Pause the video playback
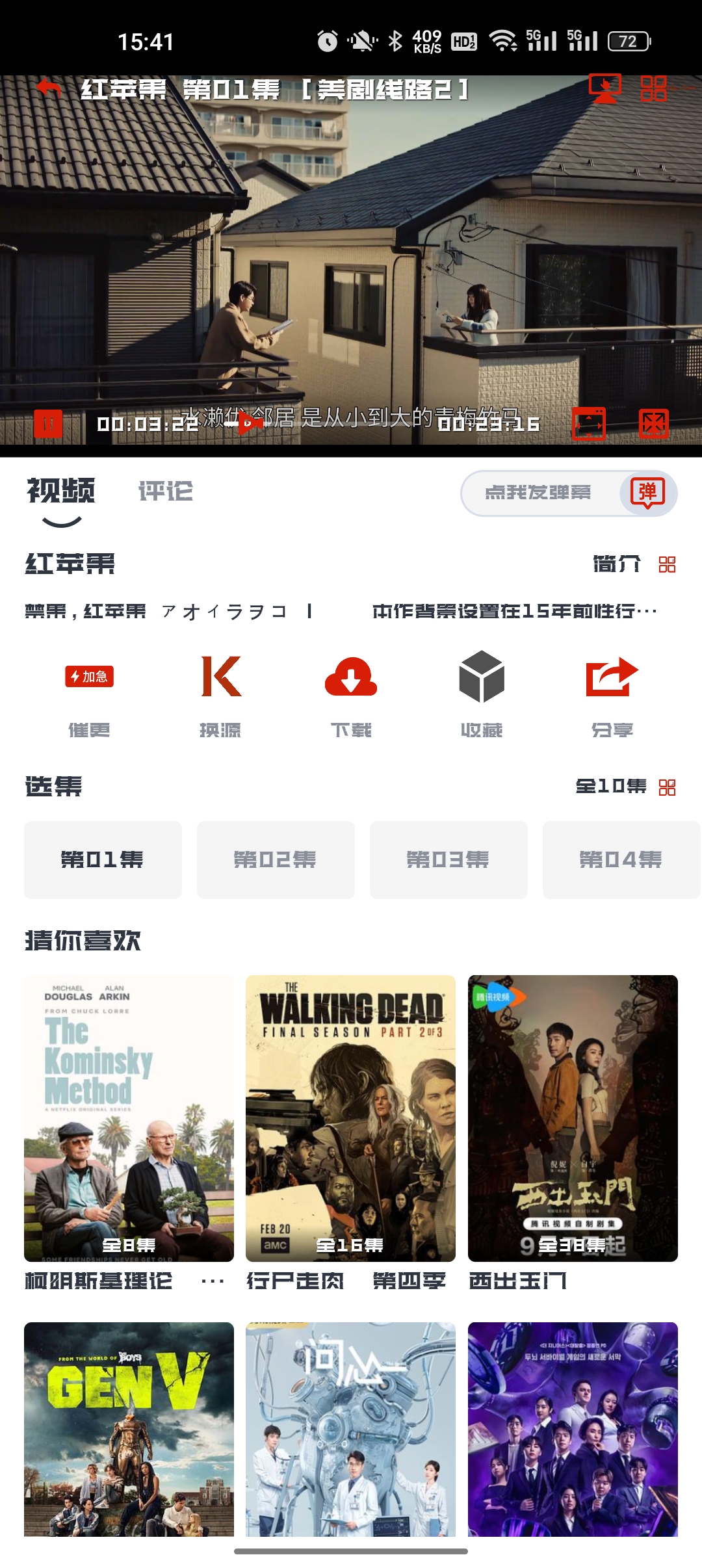The width and height of the screenshot is (702, 1568). click(48, 424)
